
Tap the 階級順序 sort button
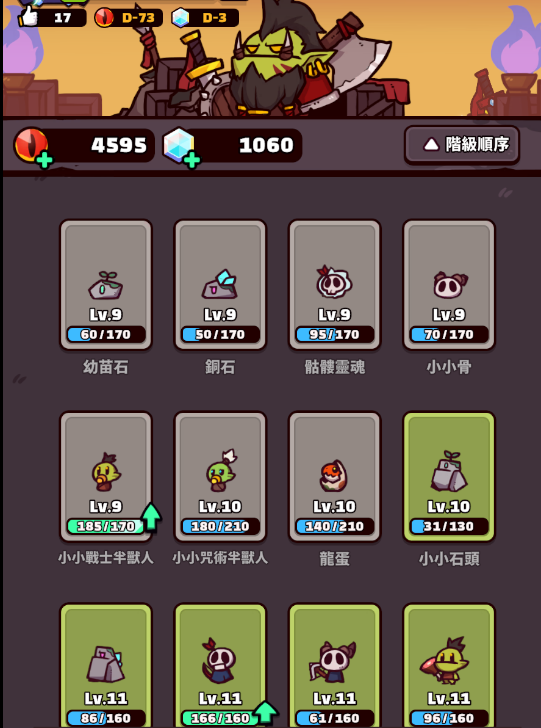pyautogui.click(x=462, y=145)
